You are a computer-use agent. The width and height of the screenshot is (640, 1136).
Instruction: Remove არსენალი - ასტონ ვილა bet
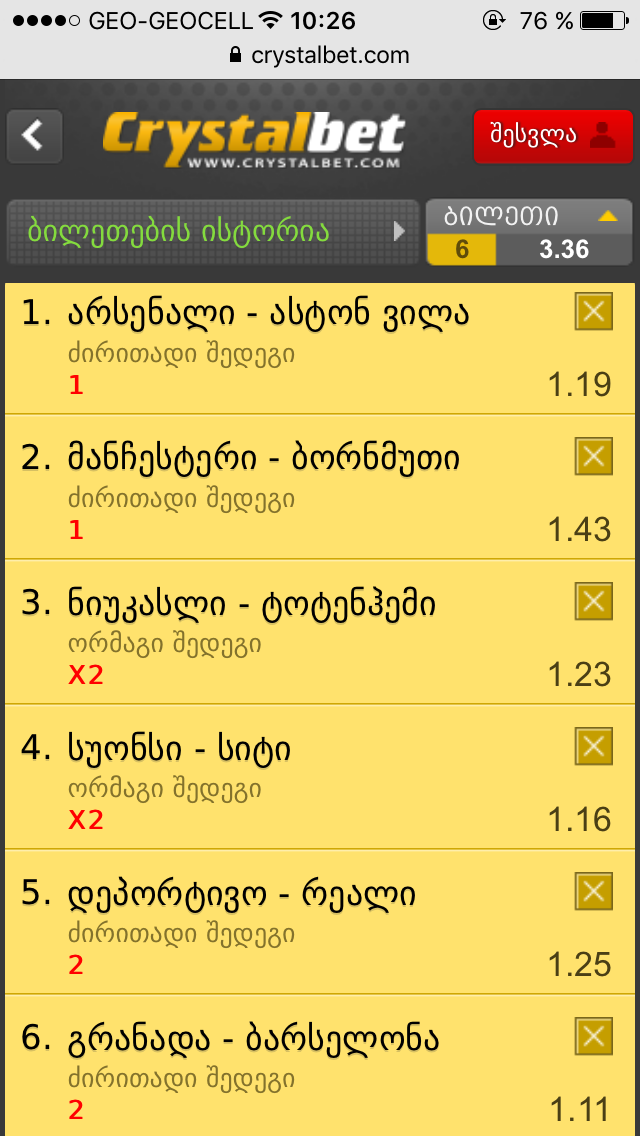[x=594, y=312]
